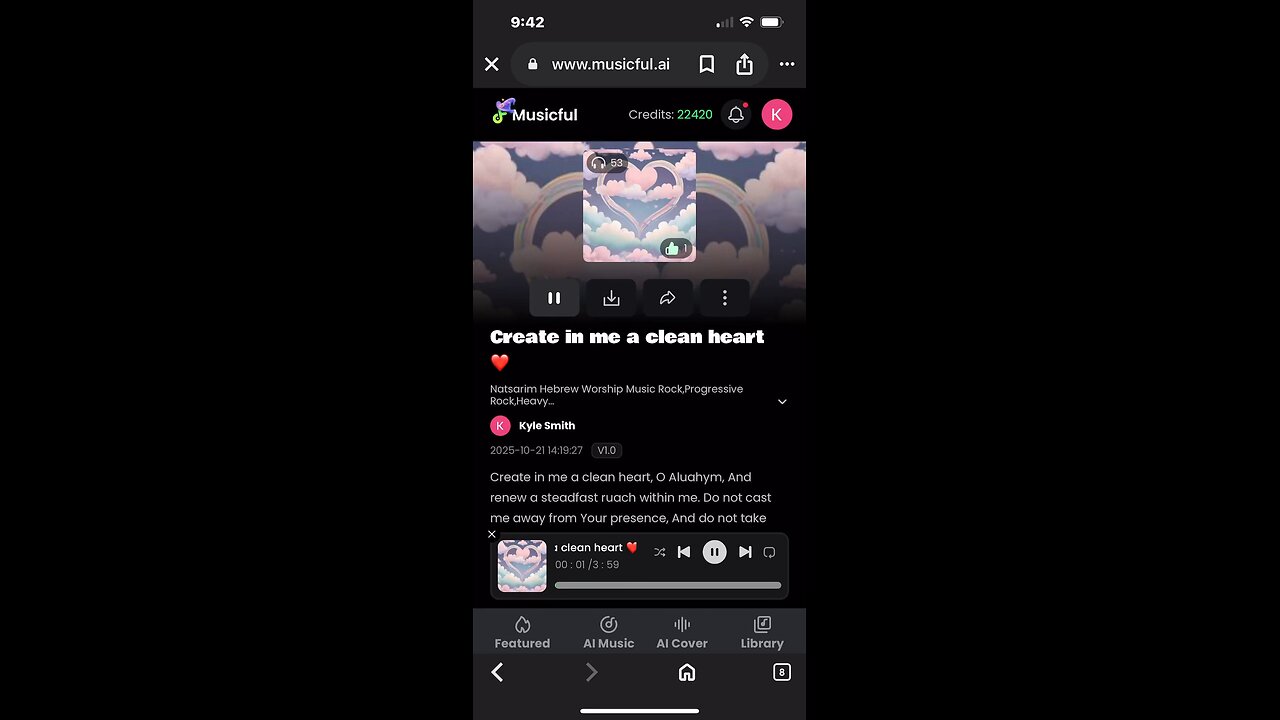Skip to next track in mini player
The height and width of the screenshot is (720, 1280).
745,552
